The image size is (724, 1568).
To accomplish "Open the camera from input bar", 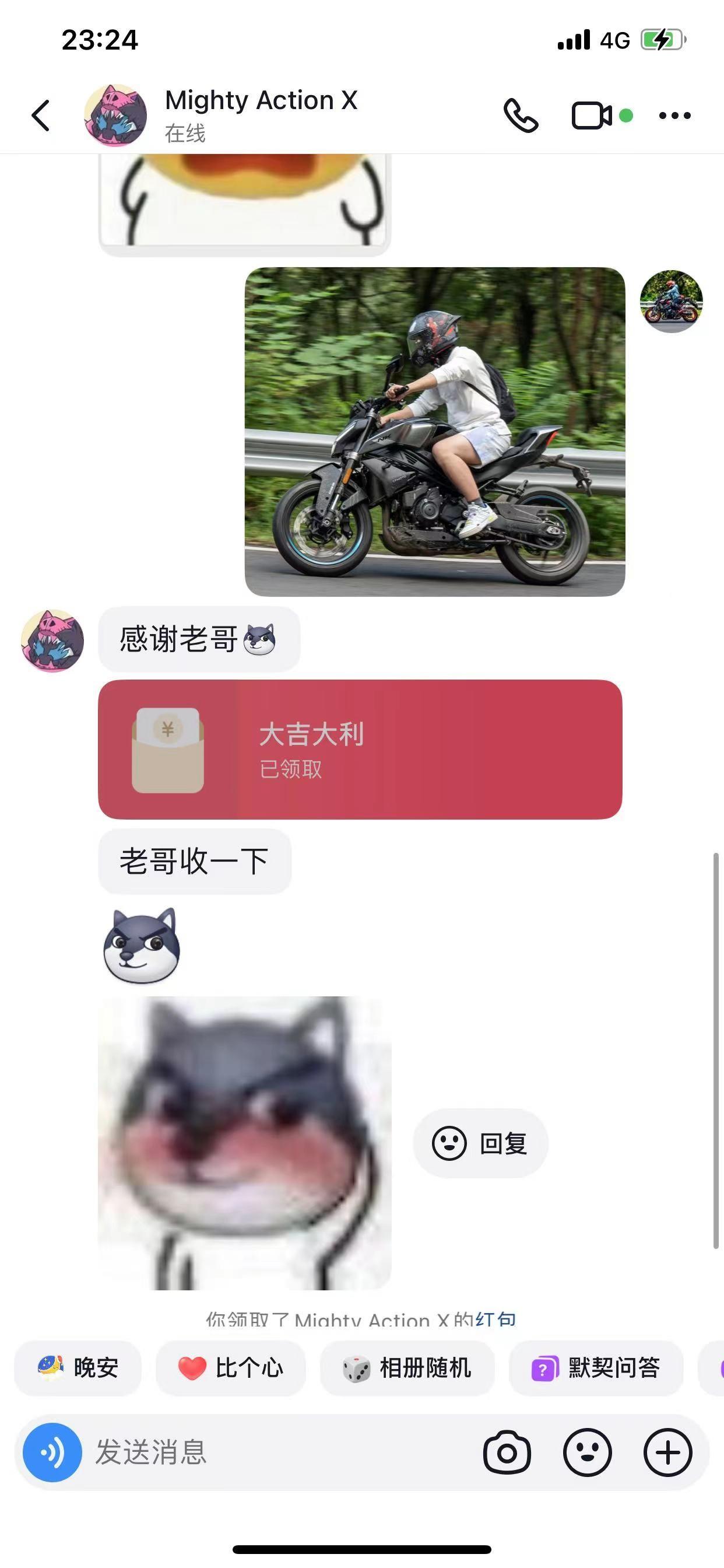I will click(x=507, y=1452).
